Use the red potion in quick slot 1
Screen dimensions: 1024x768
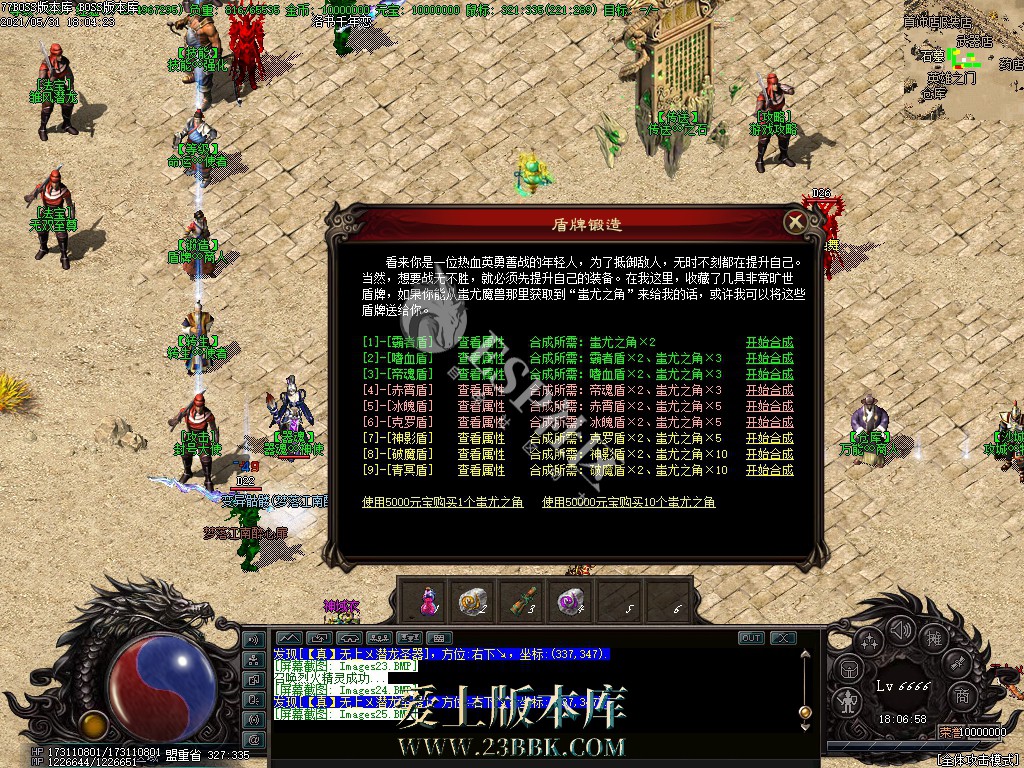427,600
